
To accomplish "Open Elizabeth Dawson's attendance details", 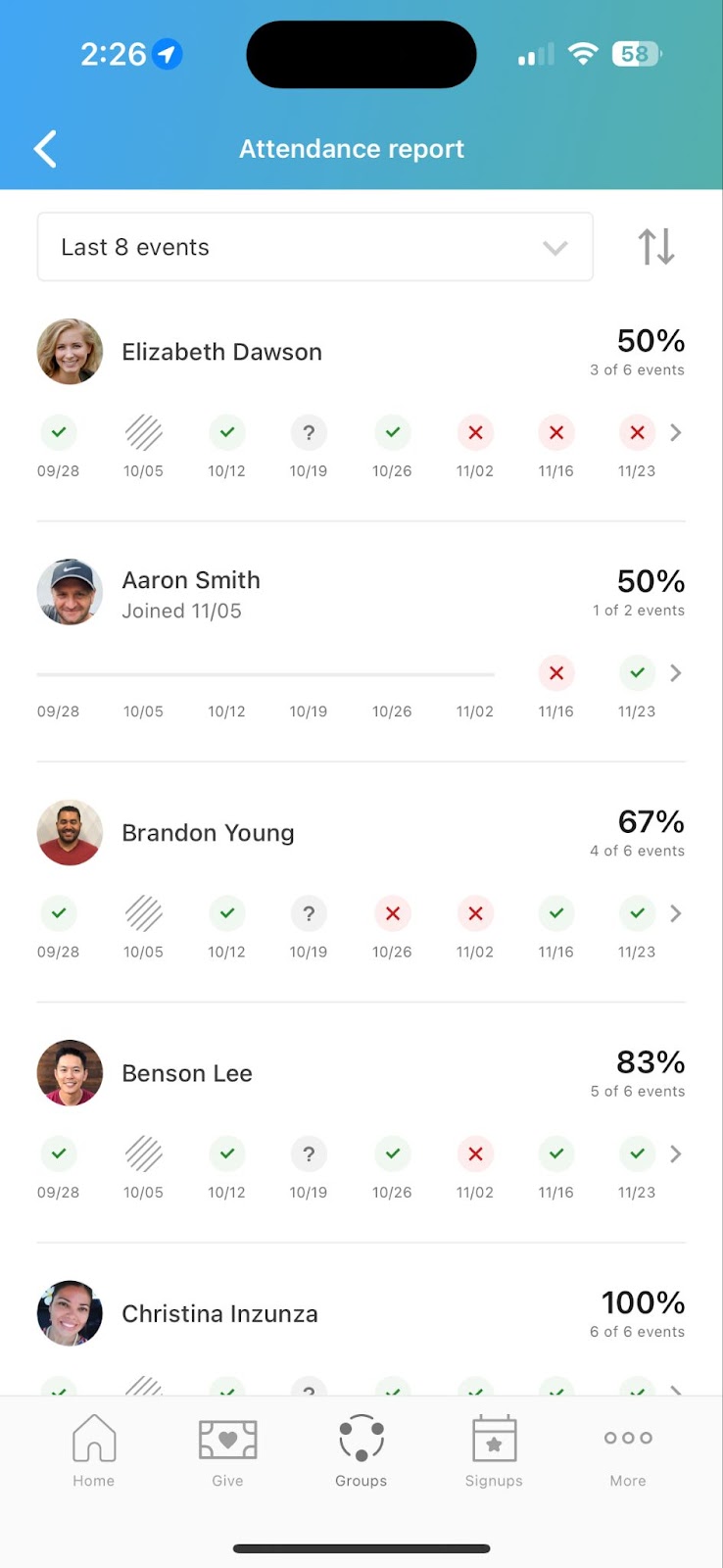I will tap(675, 432).
